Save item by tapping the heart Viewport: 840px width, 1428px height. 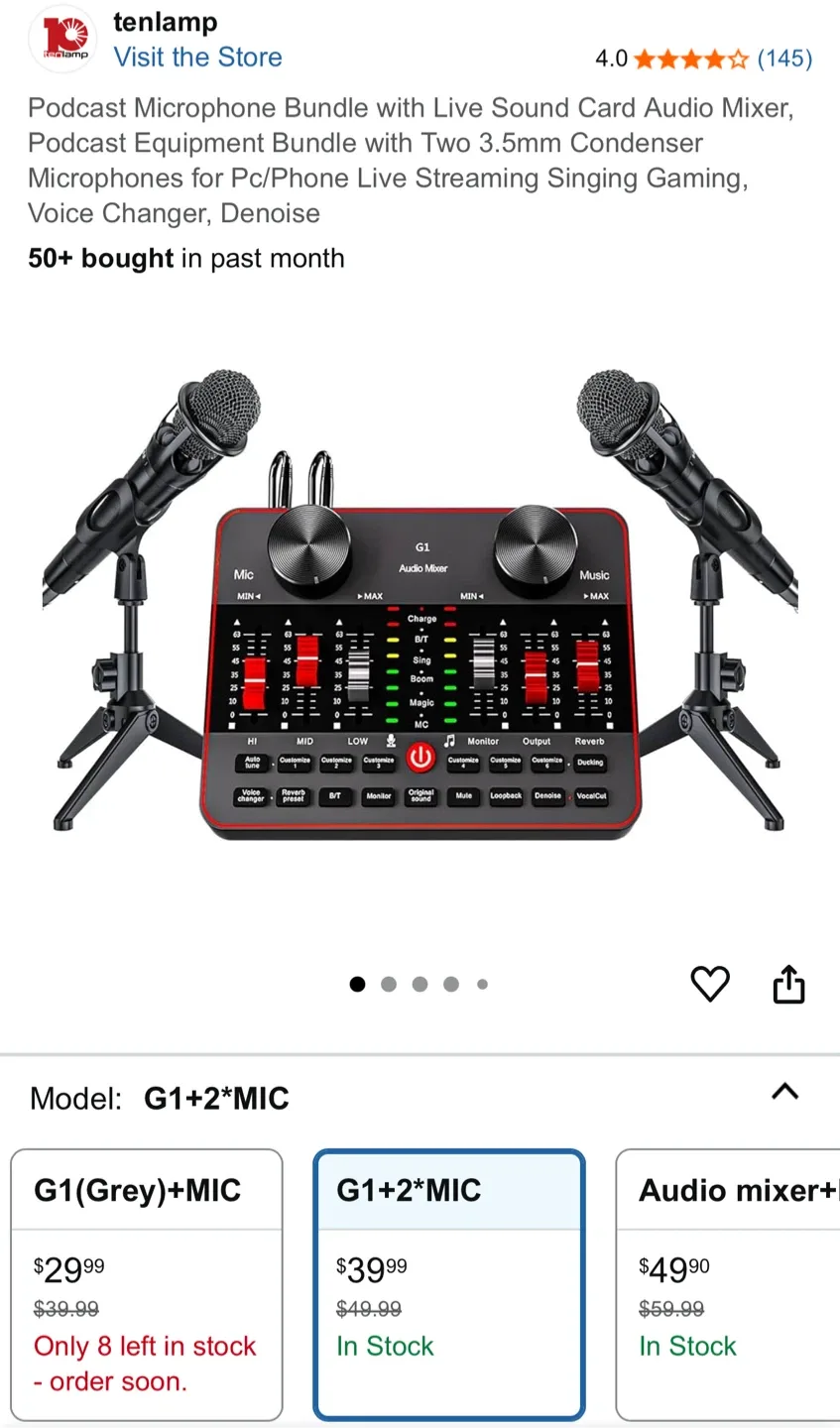(x=710, y=984)
